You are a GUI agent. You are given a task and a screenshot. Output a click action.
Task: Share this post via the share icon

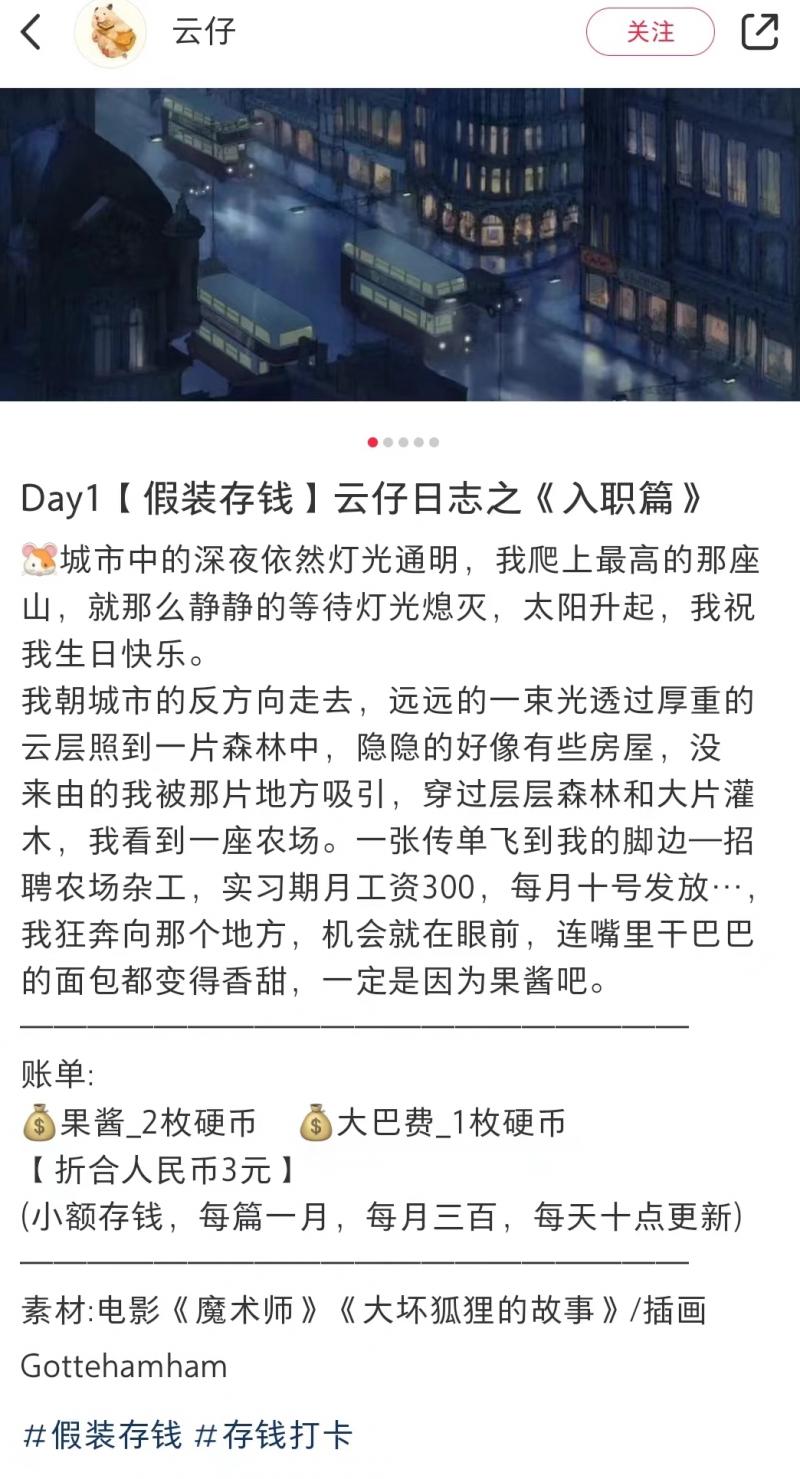pyautogui.click(x=760, y=32)
